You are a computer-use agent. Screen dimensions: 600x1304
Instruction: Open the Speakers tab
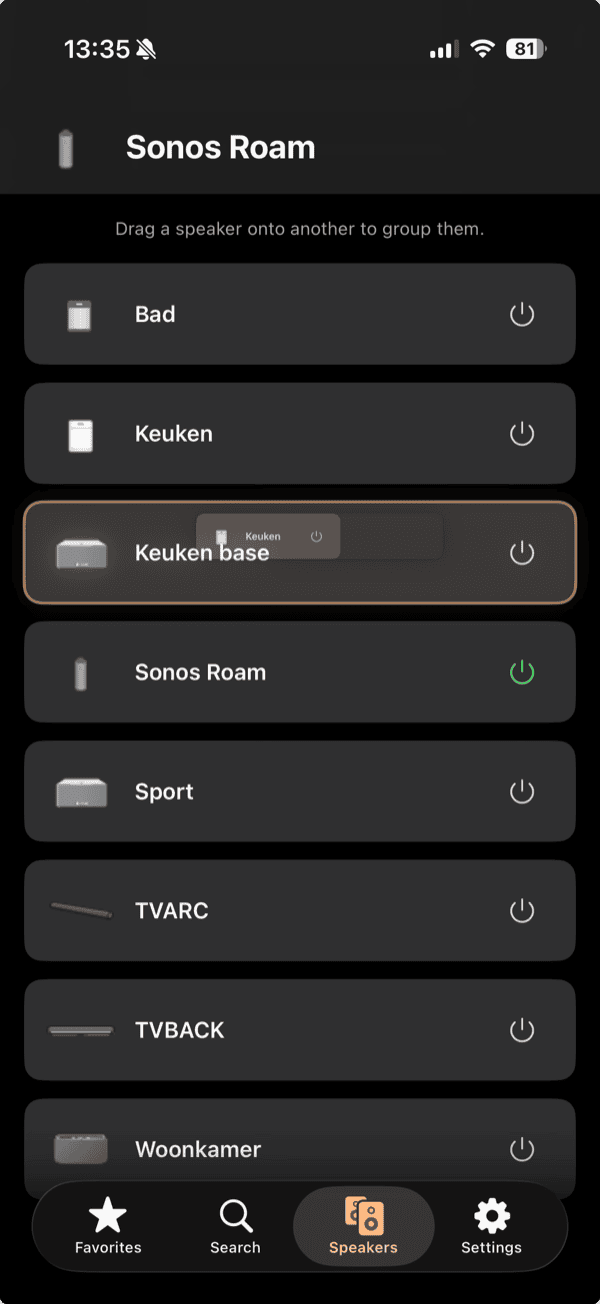[363, 1226]
